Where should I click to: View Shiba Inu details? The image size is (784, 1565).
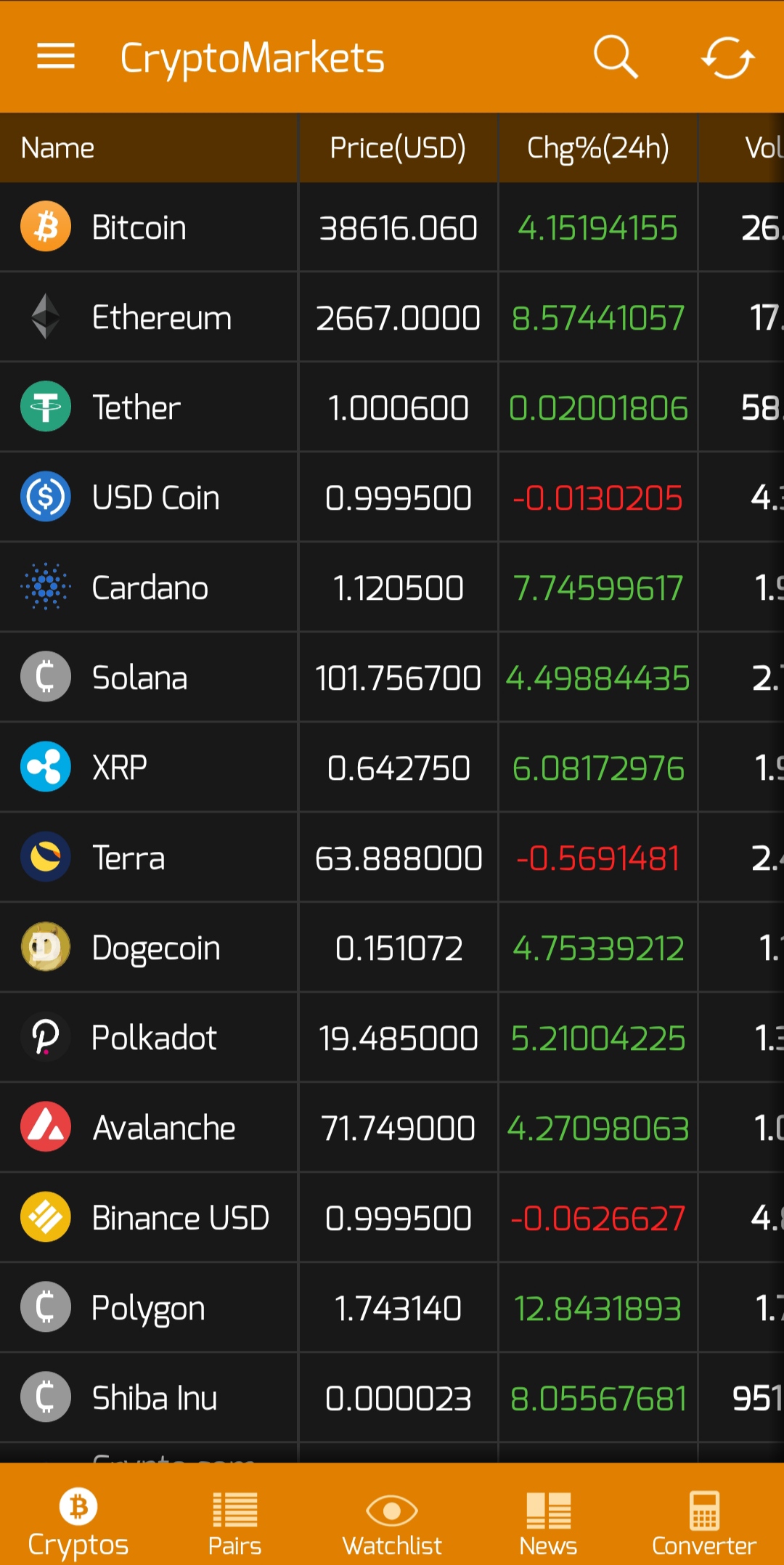pos(154,1399)
